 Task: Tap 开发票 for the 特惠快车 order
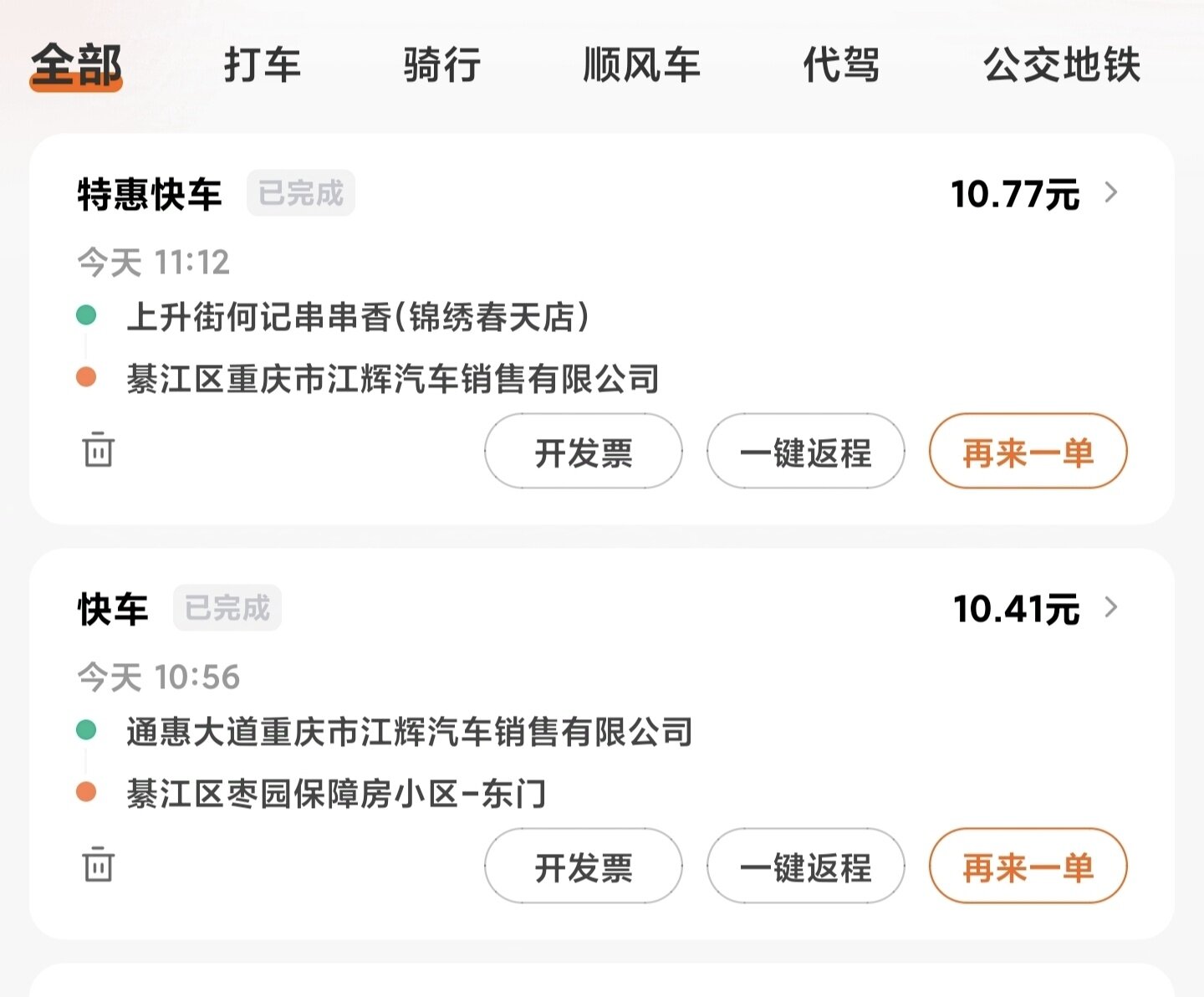click(x=584, y=451)
